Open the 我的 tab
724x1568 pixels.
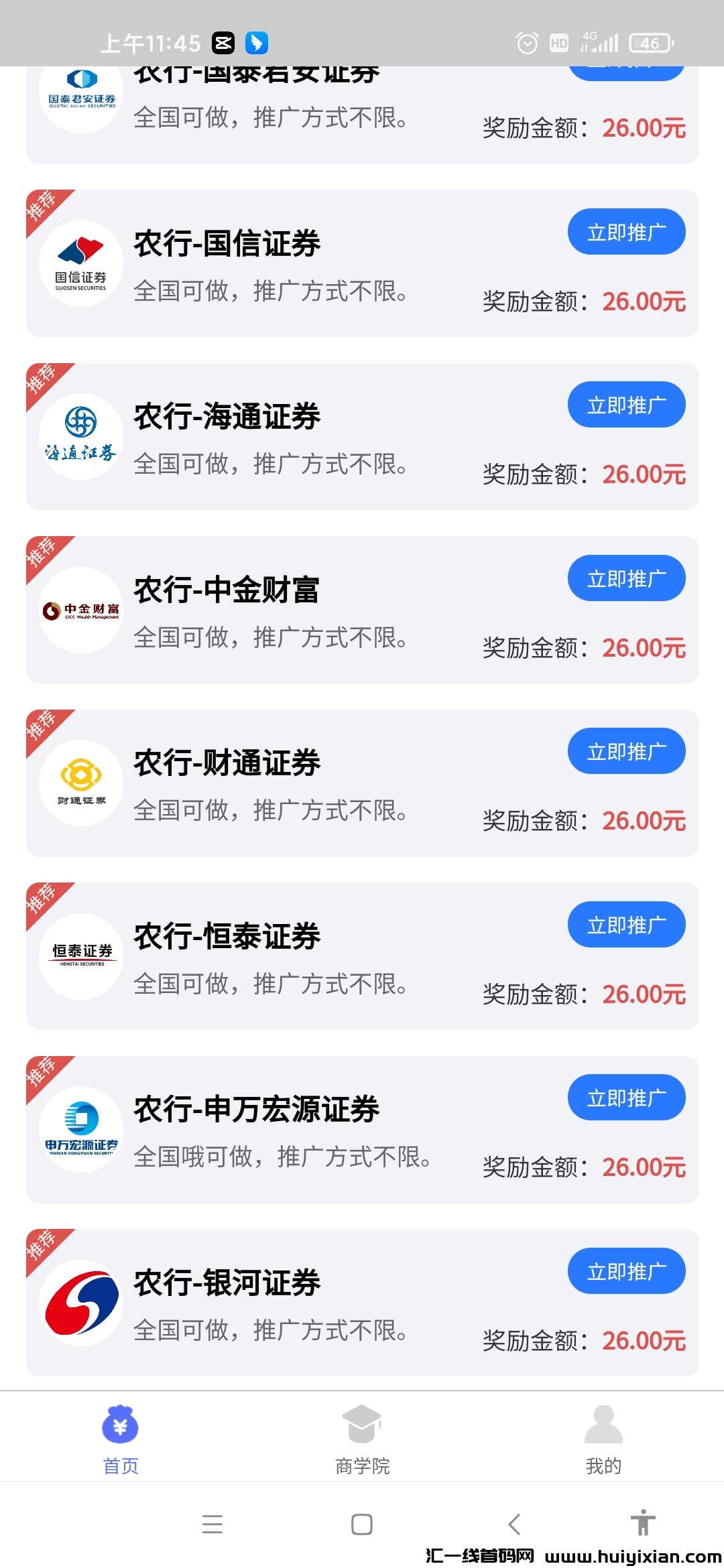tap(603, 1447)
